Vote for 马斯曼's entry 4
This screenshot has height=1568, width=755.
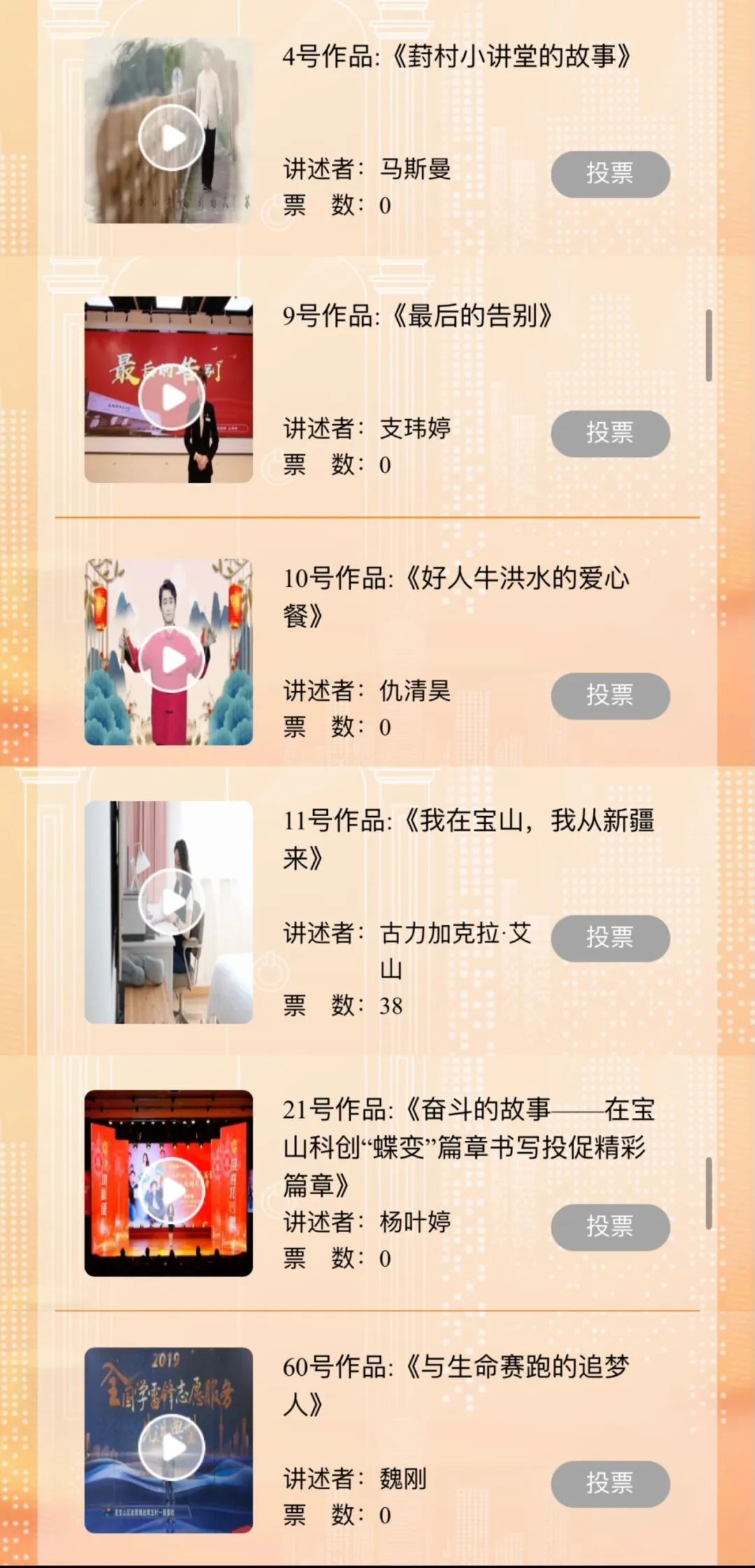(610, 175)
